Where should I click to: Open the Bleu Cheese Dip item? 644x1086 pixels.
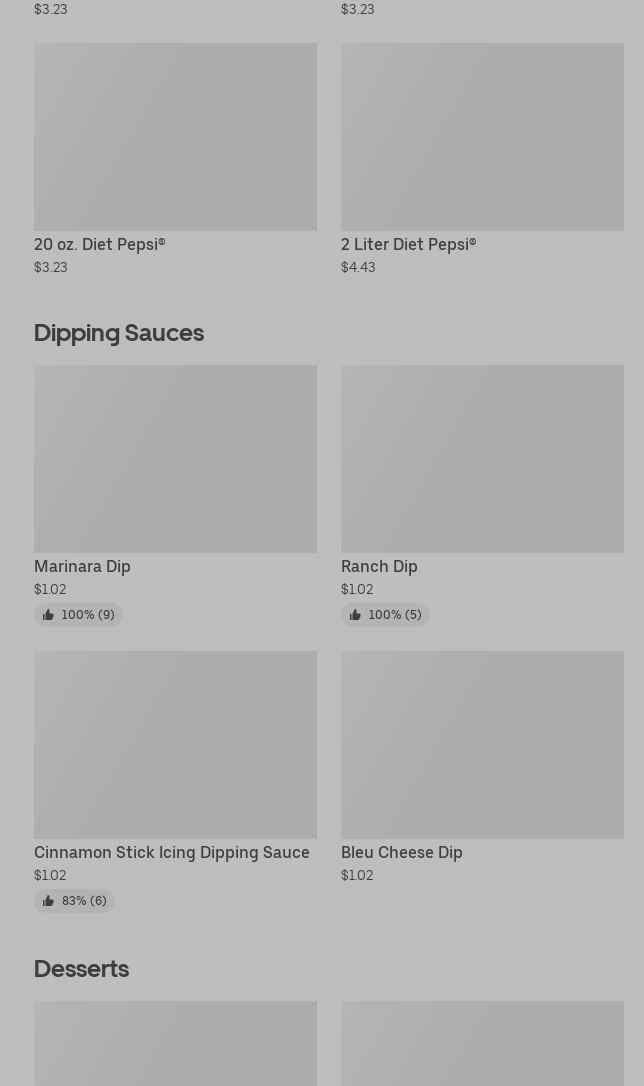[482, 745]
